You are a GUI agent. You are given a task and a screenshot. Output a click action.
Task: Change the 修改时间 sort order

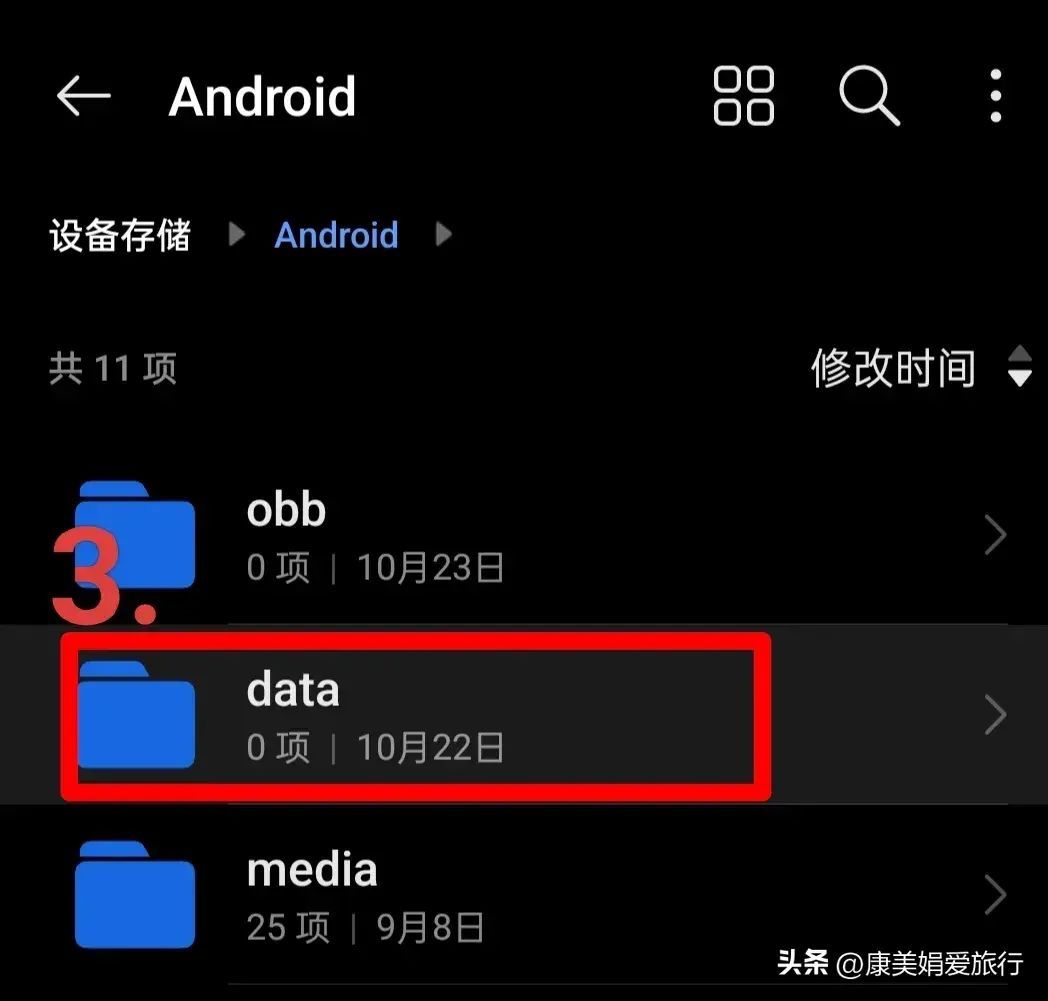click(x=918, y=368)
